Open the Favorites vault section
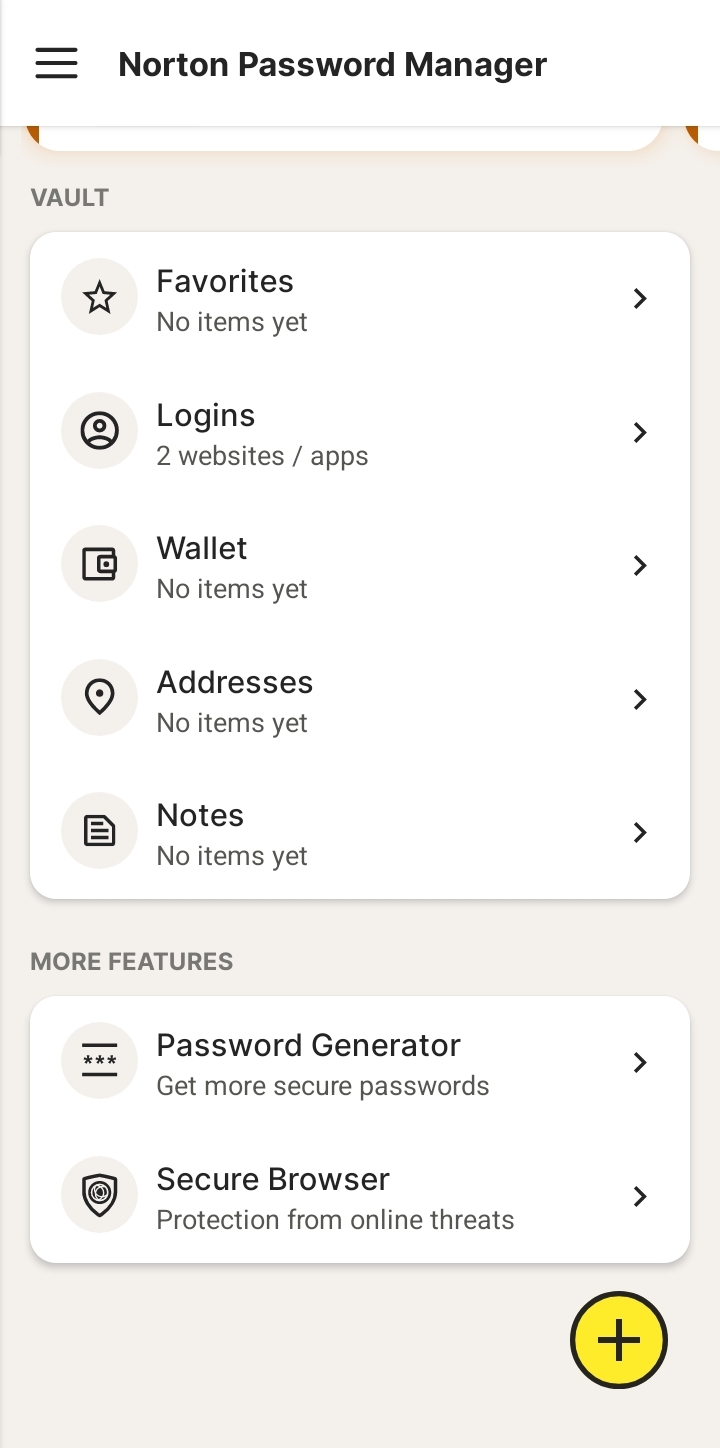720x1448 pixels. pyautogui.click(x=360, y=299)
